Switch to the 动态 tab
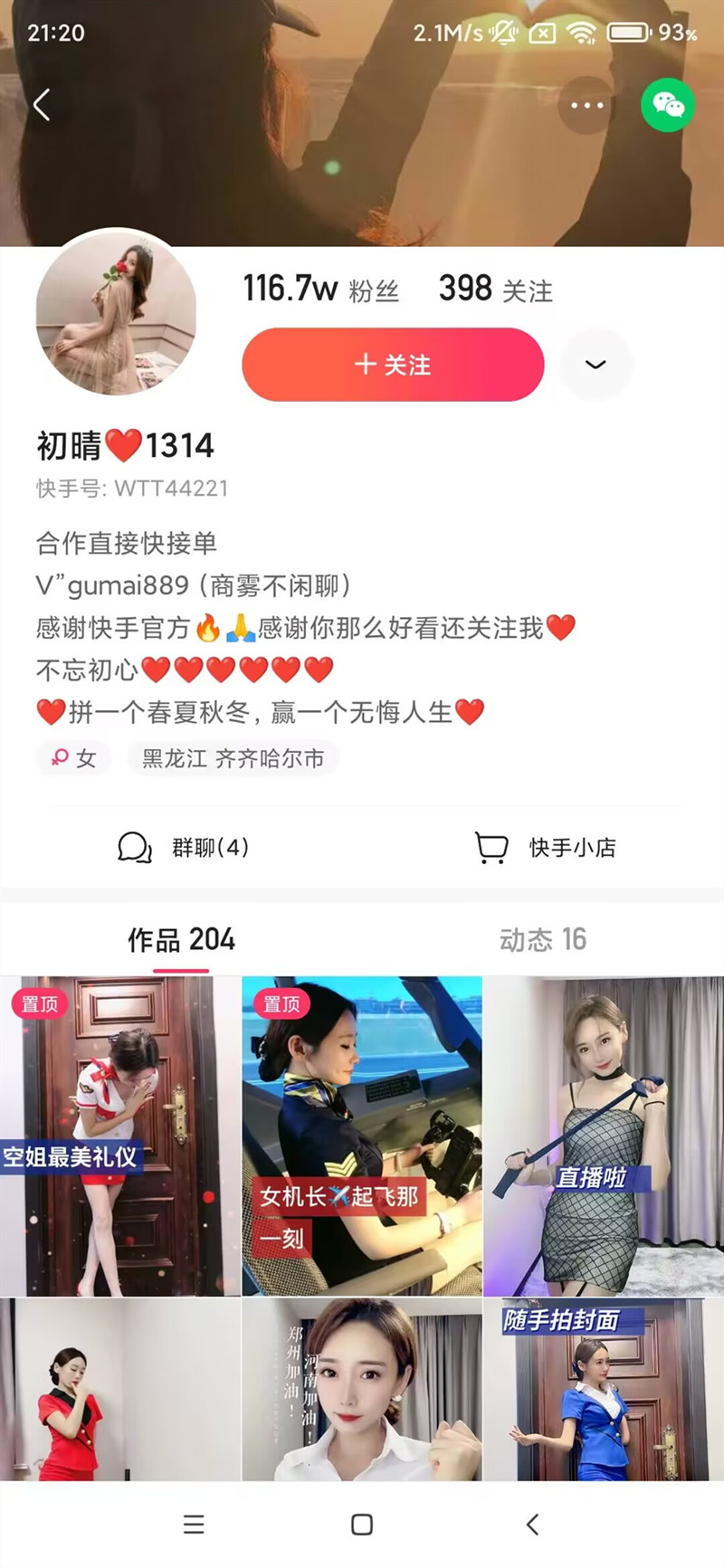The height and width of the screenshot is (1568, 724). pos(543,940)
